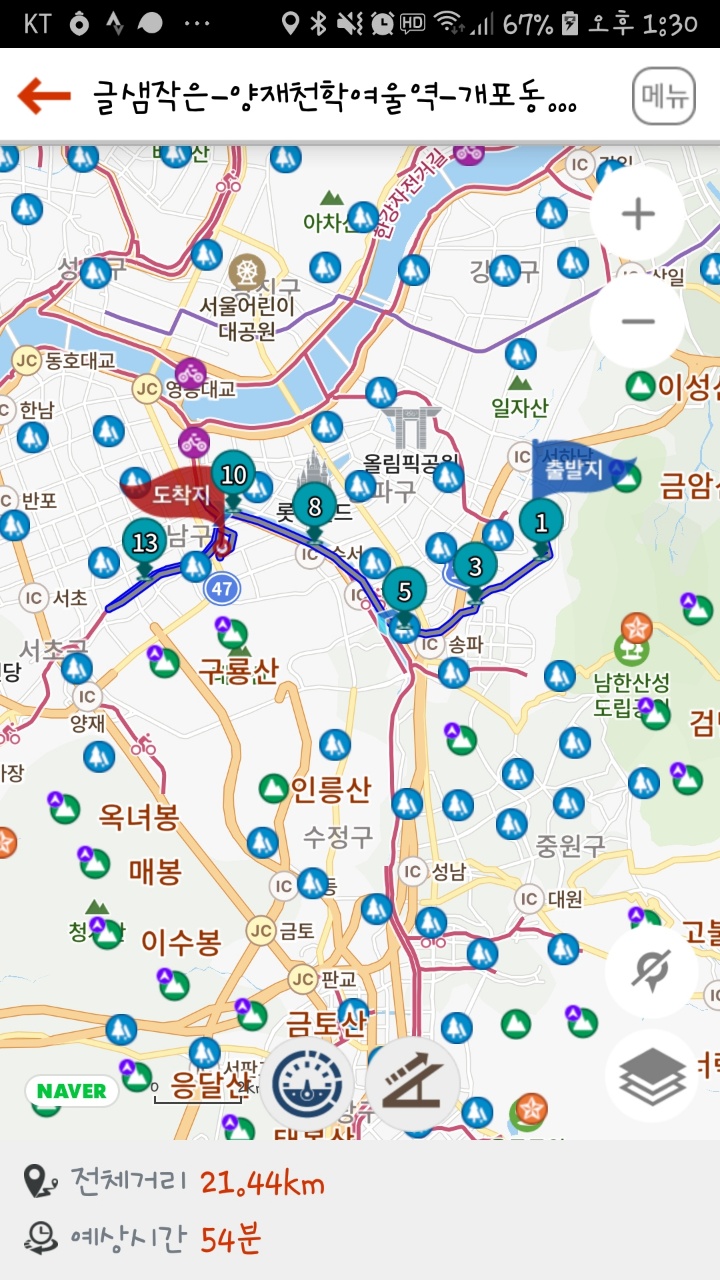
Task: Open waypoint marker number 8
Action: (314, 508)
